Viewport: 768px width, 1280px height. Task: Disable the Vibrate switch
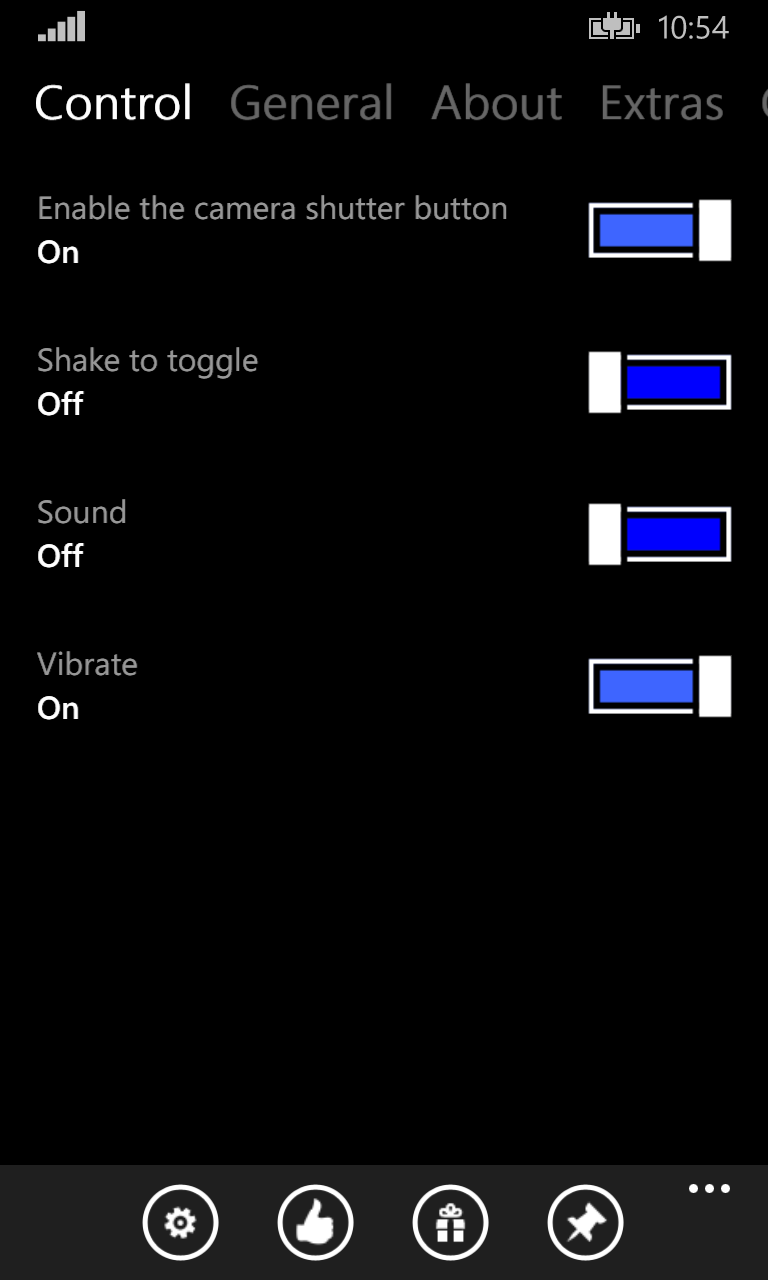point(660,686)
